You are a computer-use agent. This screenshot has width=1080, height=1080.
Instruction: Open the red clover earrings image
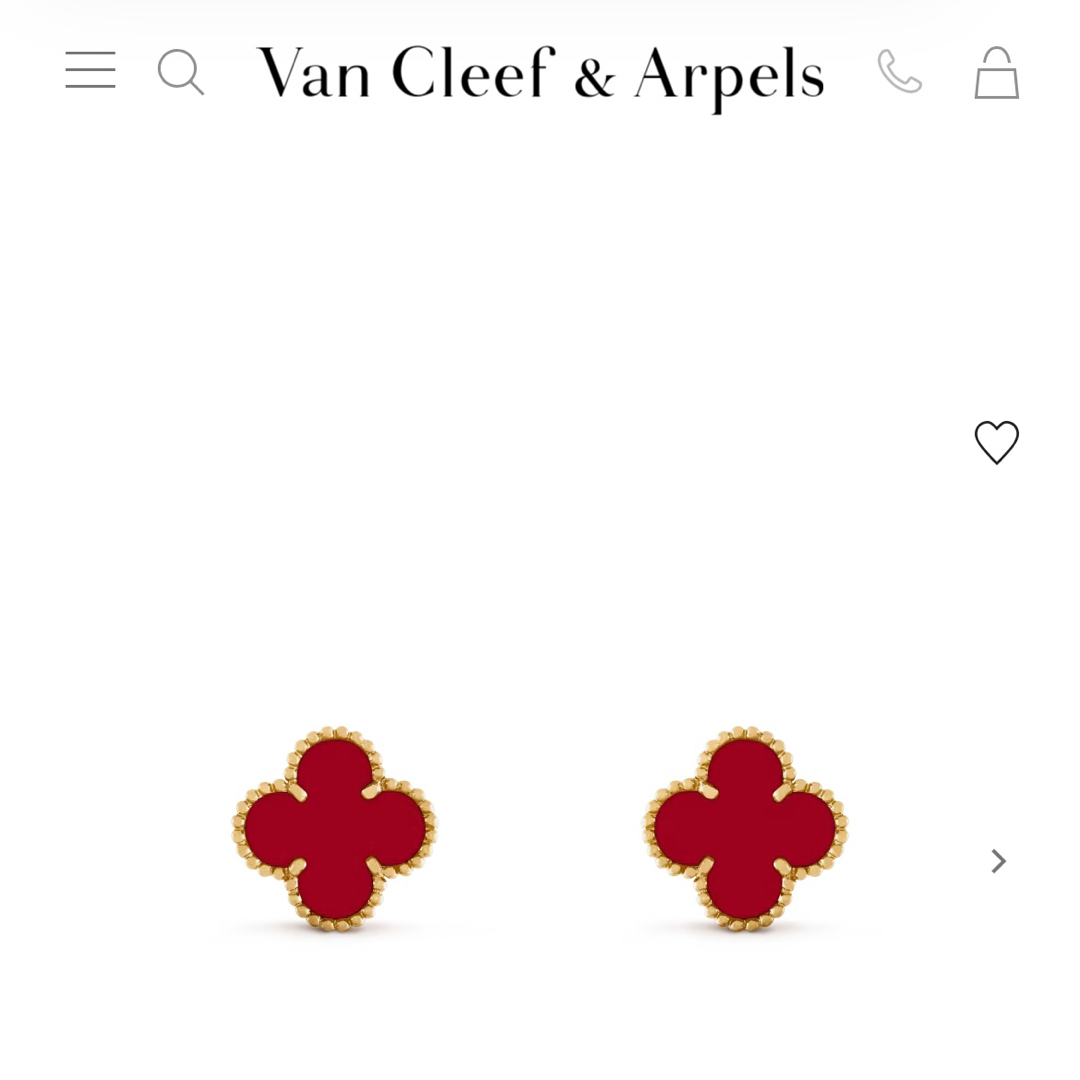[x=540, y=830]
